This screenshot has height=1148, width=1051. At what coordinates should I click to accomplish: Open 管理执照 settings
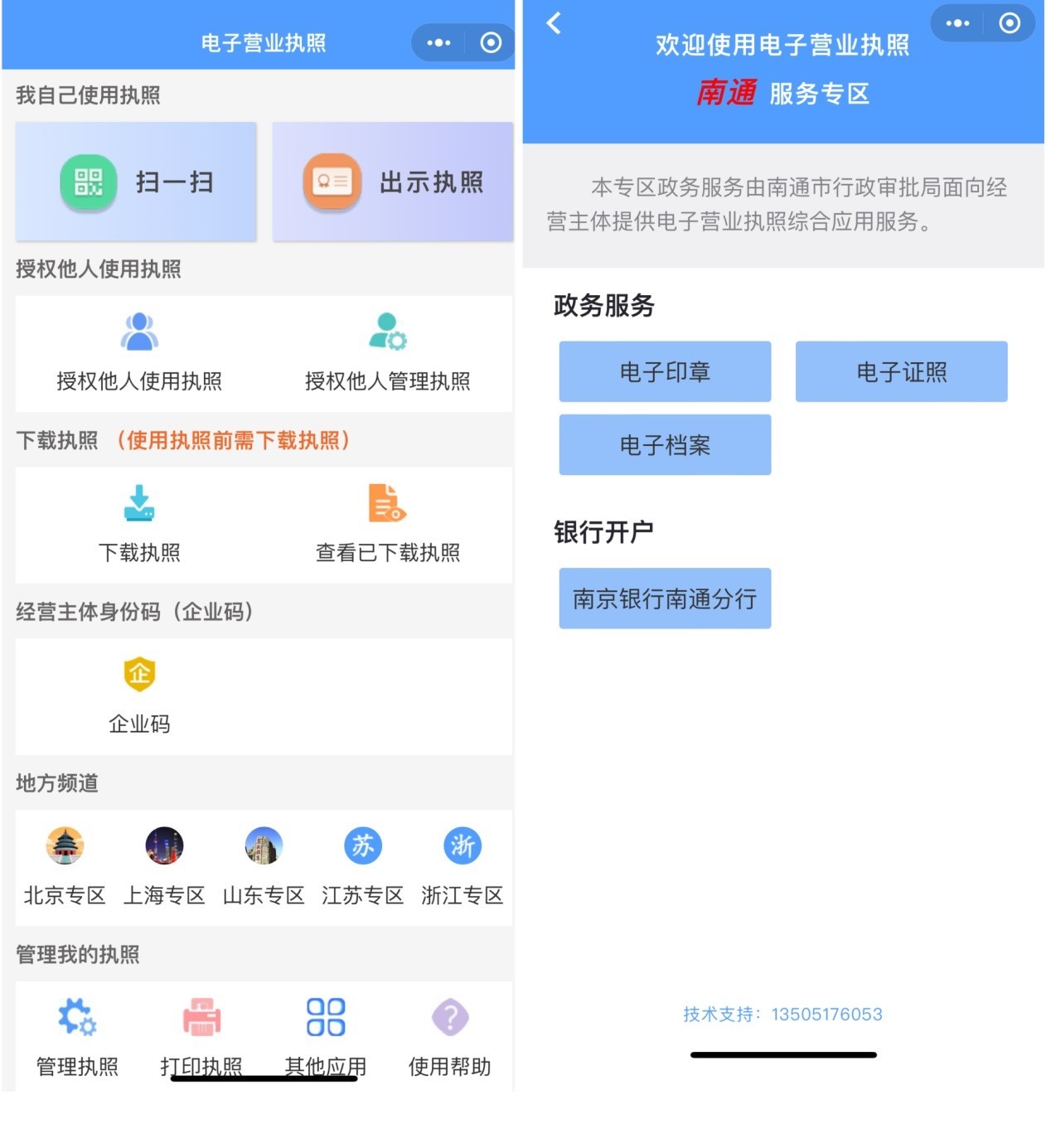click(x=77, y=1036)
